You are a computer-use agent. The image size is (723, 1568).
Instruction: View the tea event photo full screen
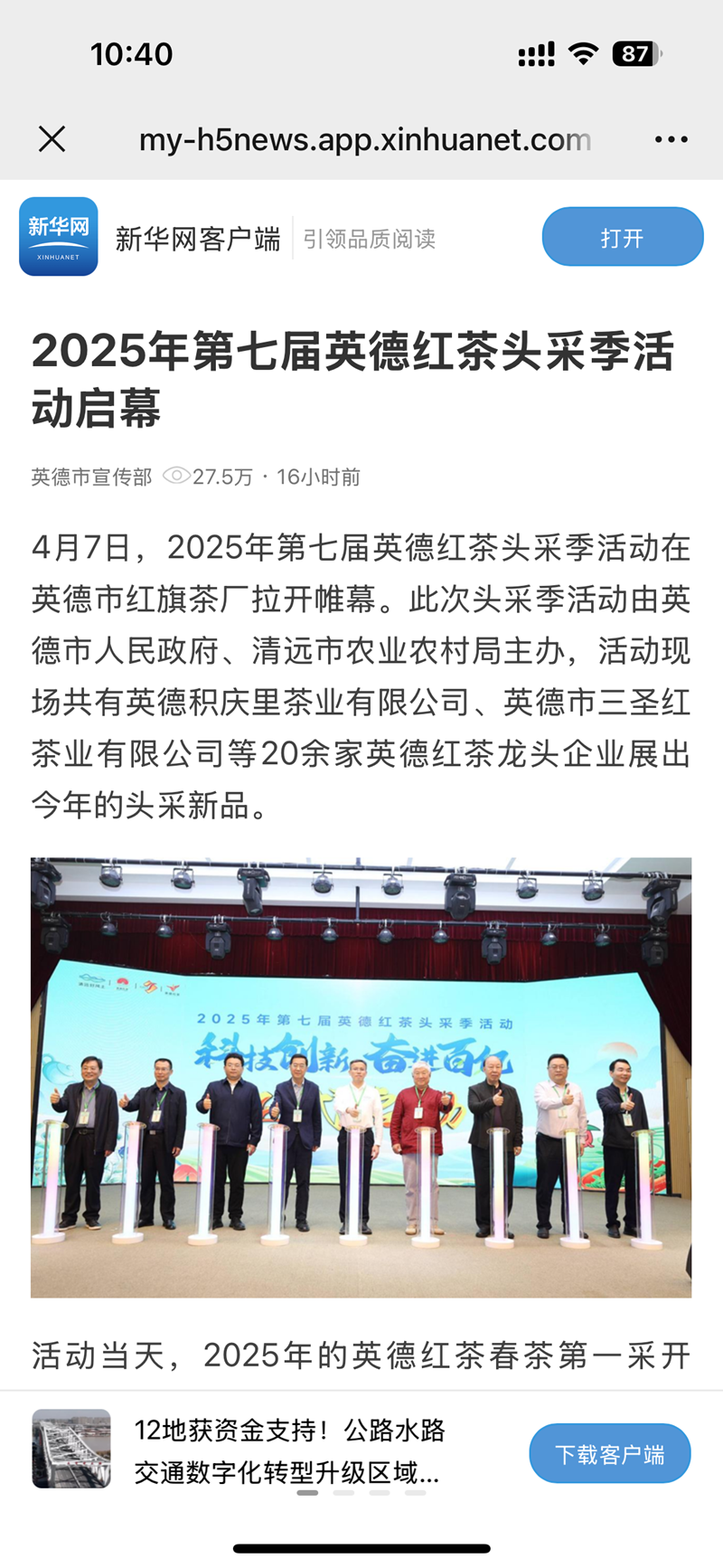[361, 1077]
